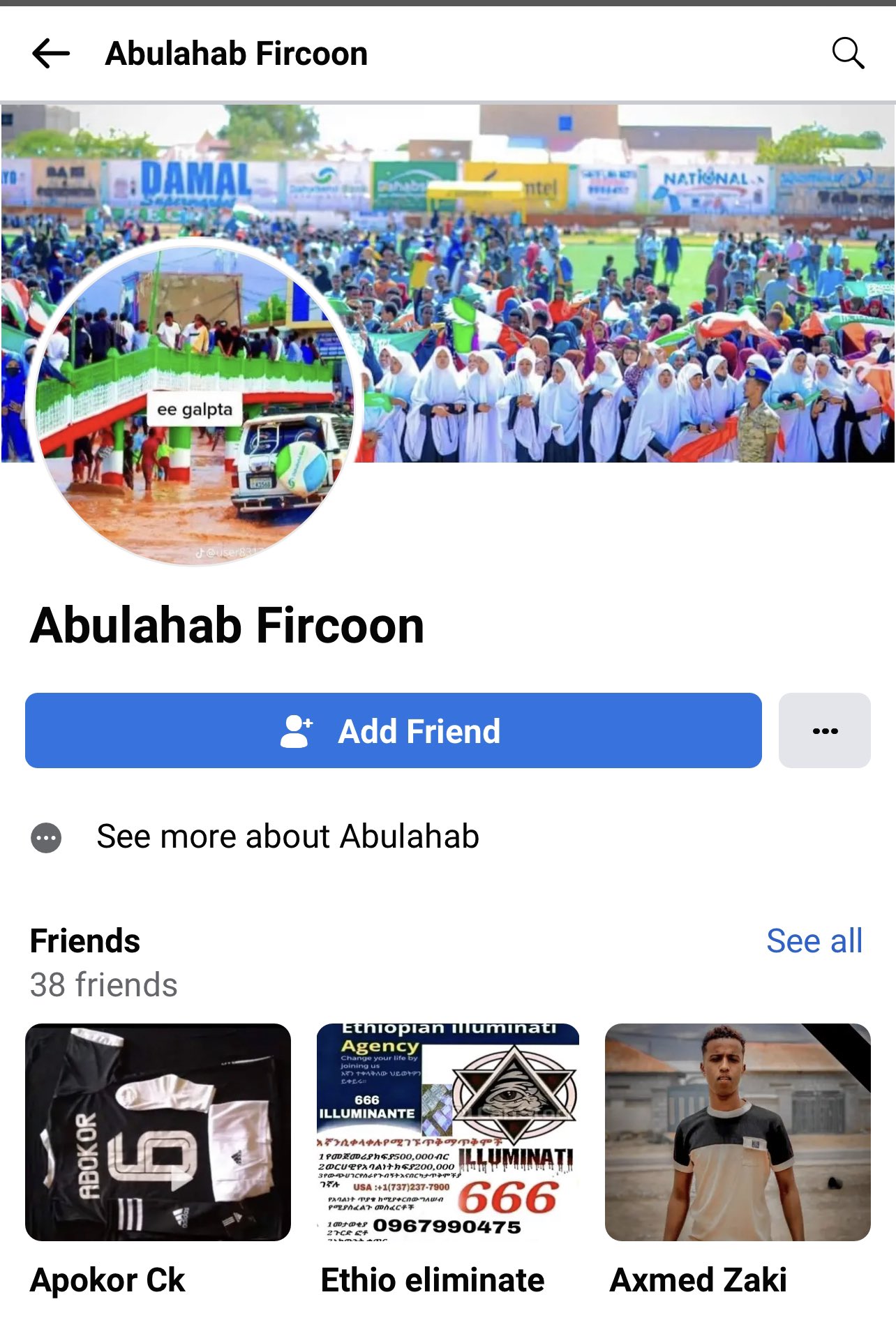Open the search magnifier icon

coord(848,54)
